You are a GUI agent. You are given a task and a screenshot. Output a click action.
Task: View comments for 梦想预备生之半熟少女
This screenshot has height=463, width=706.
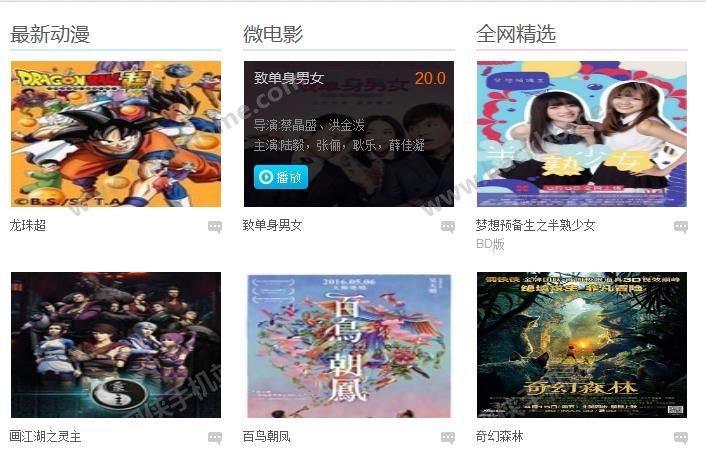pyautogui.click(x=681, y=227)
